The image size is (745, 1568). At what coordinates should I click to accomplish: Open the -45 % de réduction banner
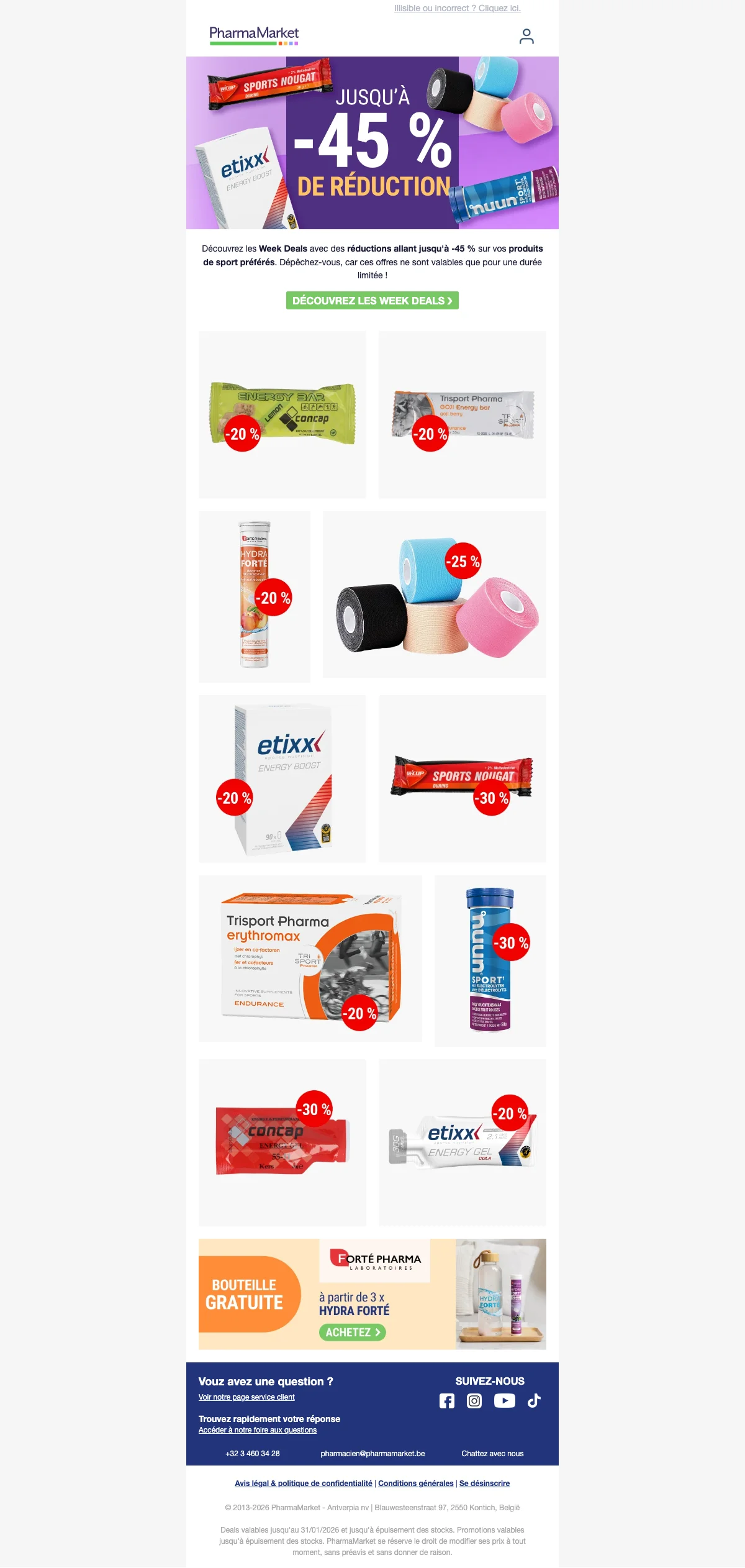click(372, 143)
